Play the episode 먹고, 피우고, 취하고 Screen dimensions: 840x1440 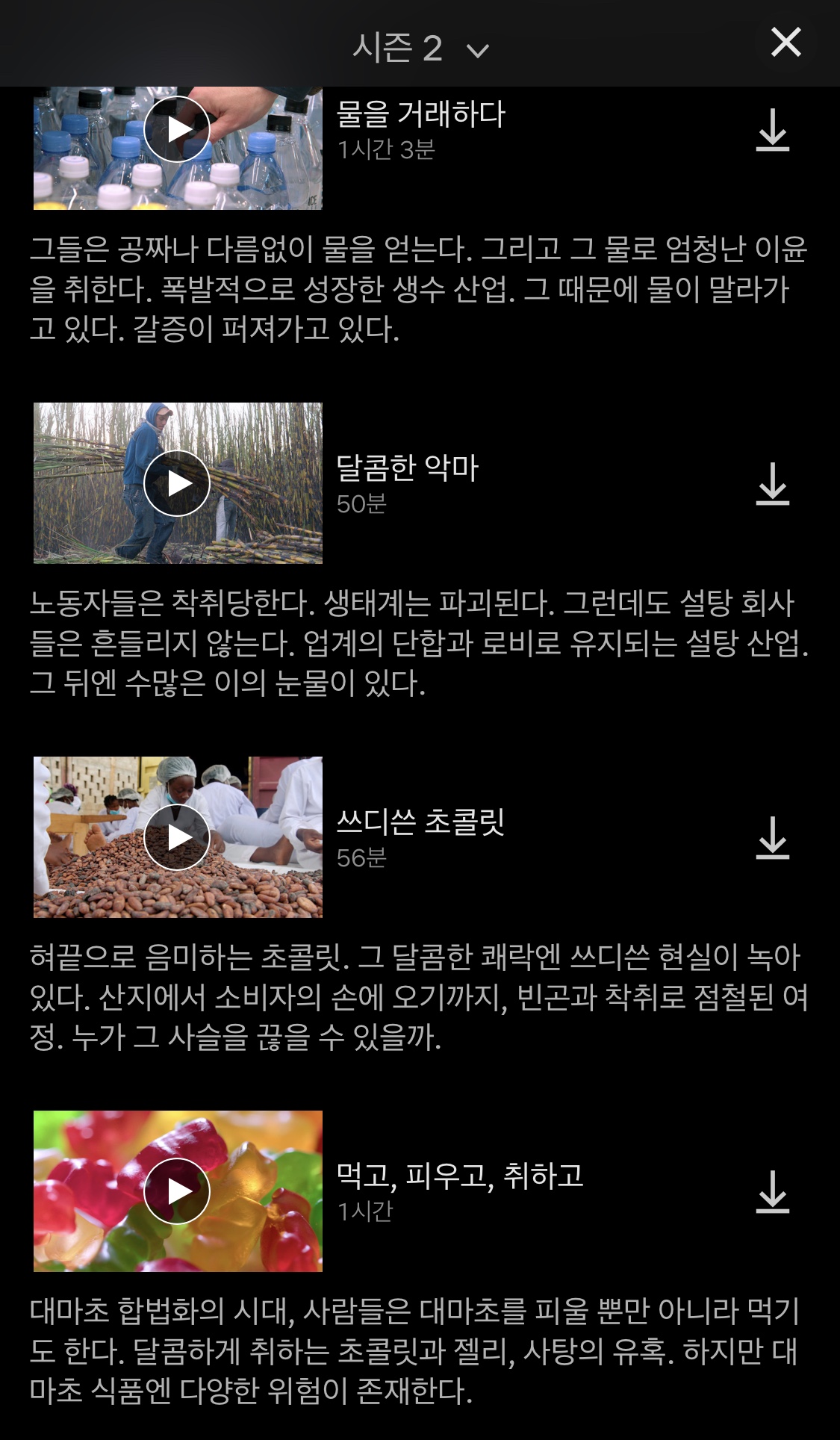coord(177,1191)
